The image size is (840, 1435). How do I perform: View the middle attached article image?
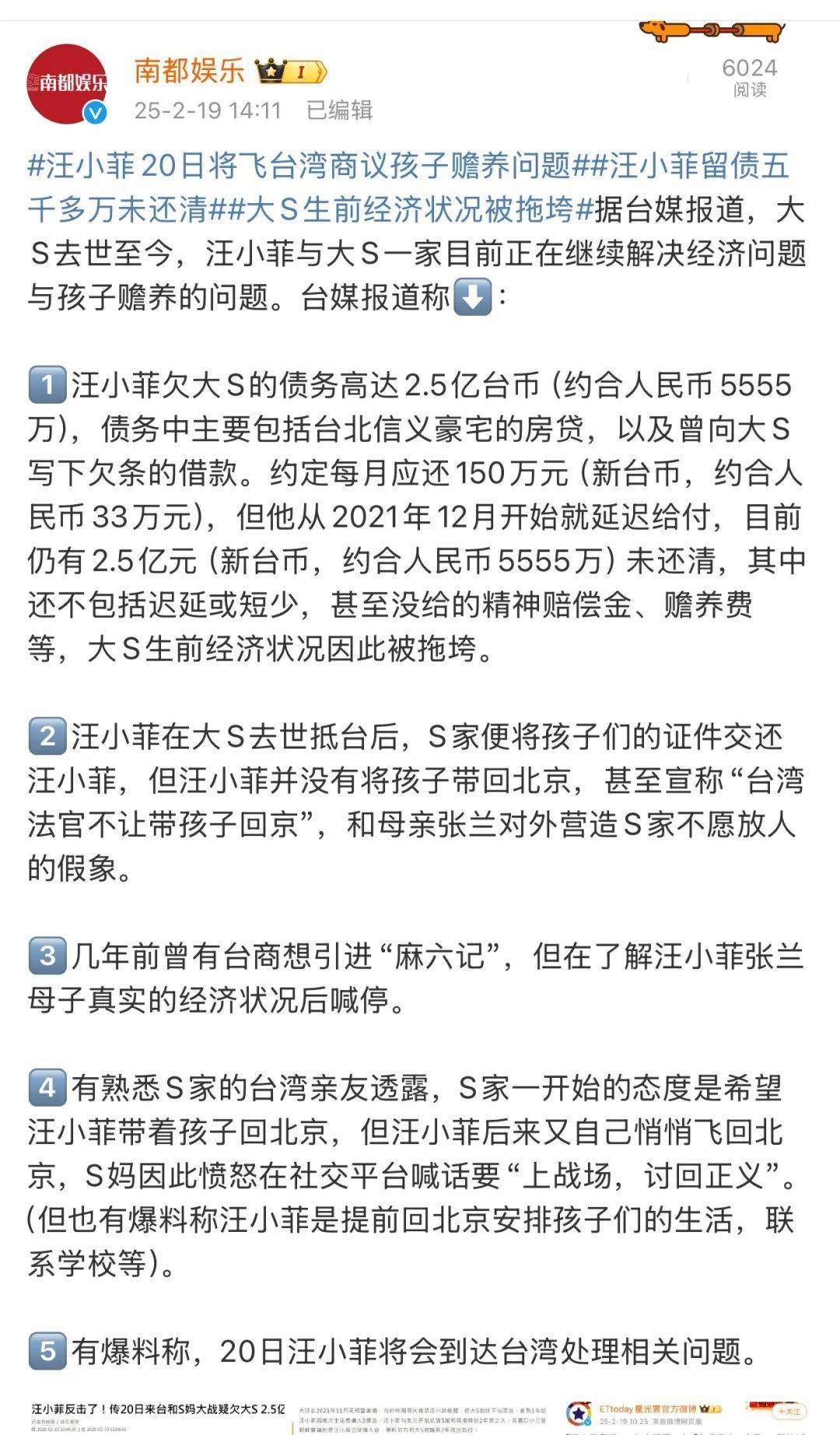(422, 1418)
